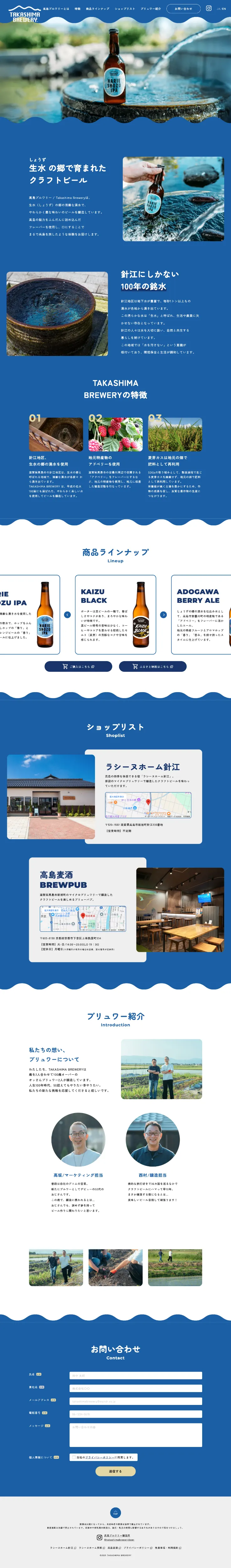Submit form with 送信する button
Screen dimensions: 231x1568
point(115,1471)
